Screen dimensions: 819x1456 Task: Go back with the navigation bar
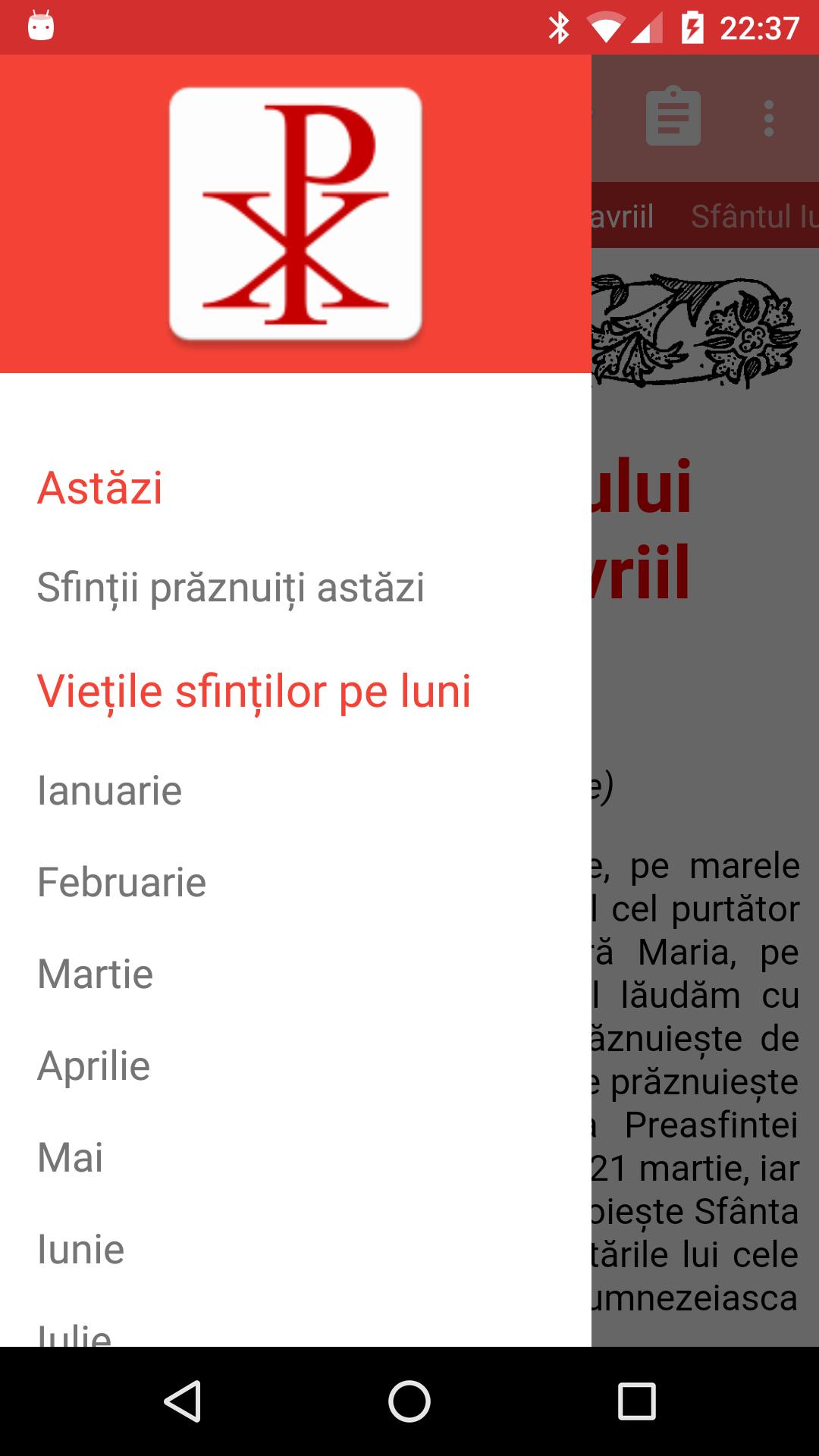point(182,1401)
